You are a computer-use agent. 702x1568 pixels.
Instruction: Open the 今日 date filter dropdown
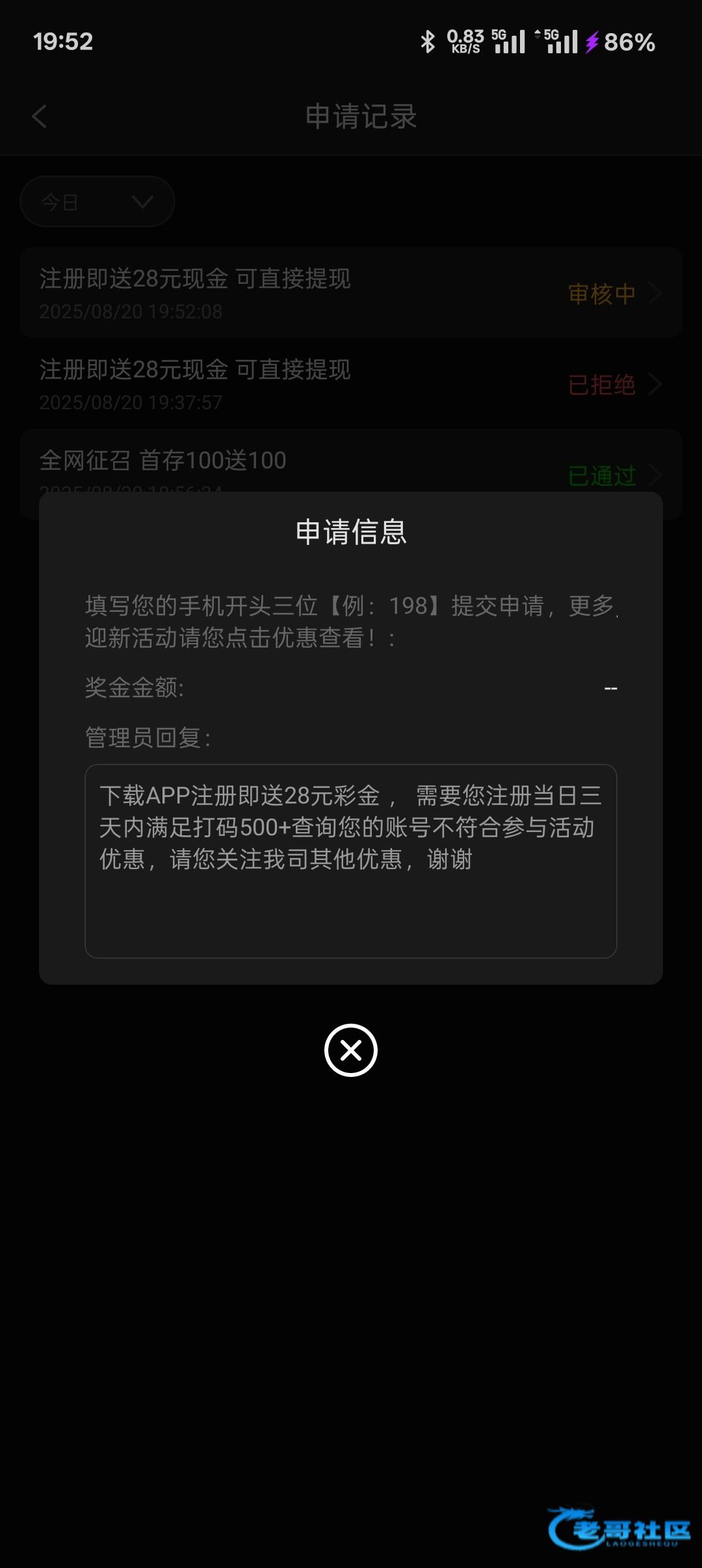97,202
